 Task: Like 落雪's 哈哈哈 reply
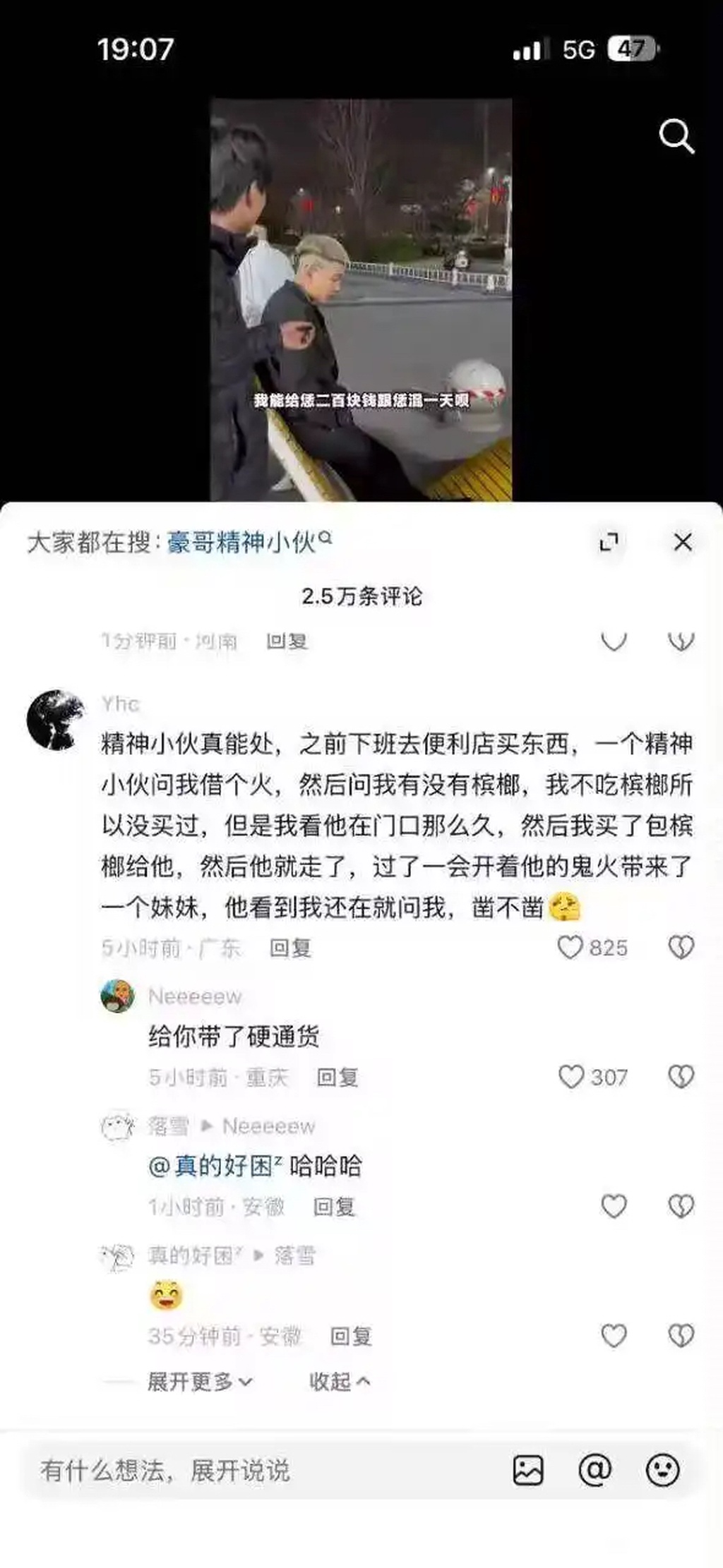(x=614, y=1206)
